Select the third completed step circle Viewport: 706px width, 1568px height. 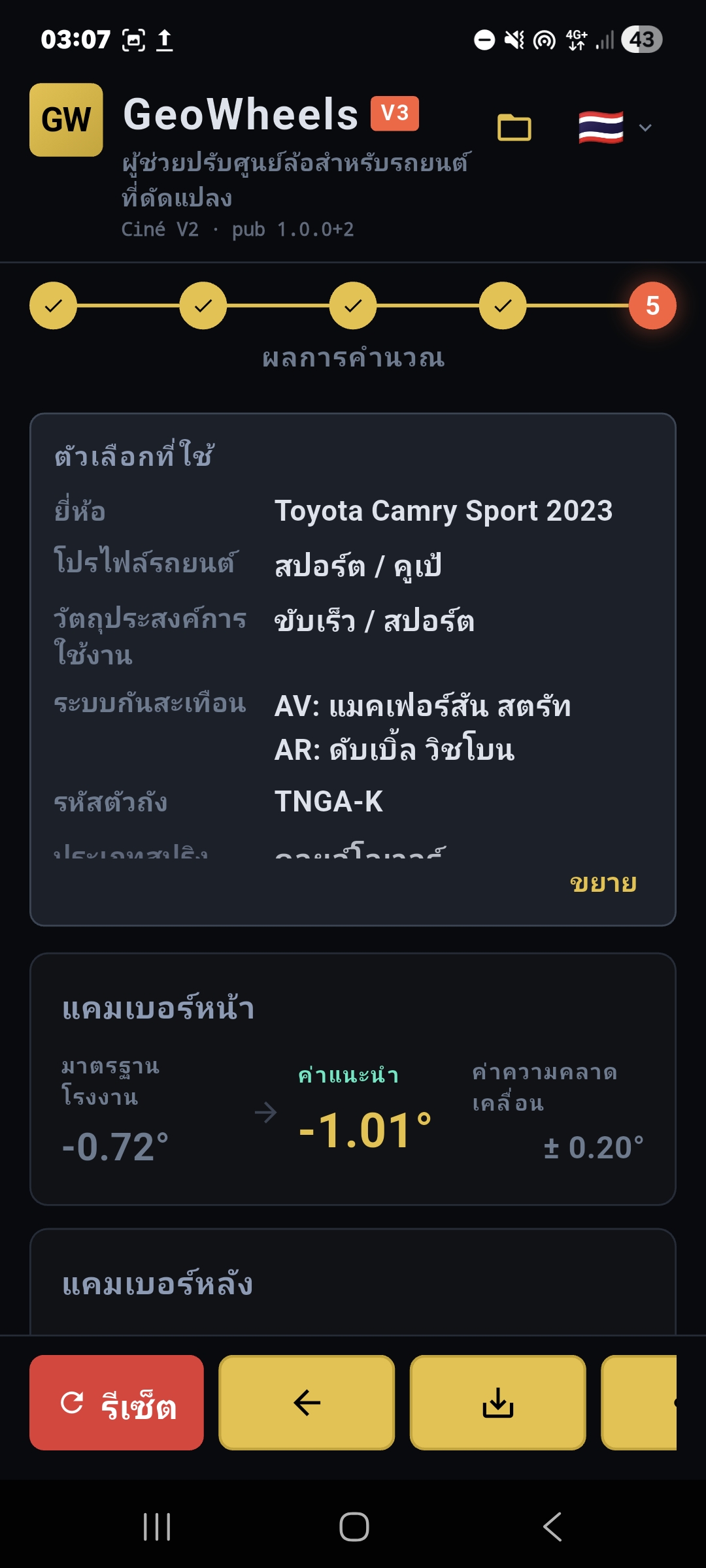[x=353, y=306]
